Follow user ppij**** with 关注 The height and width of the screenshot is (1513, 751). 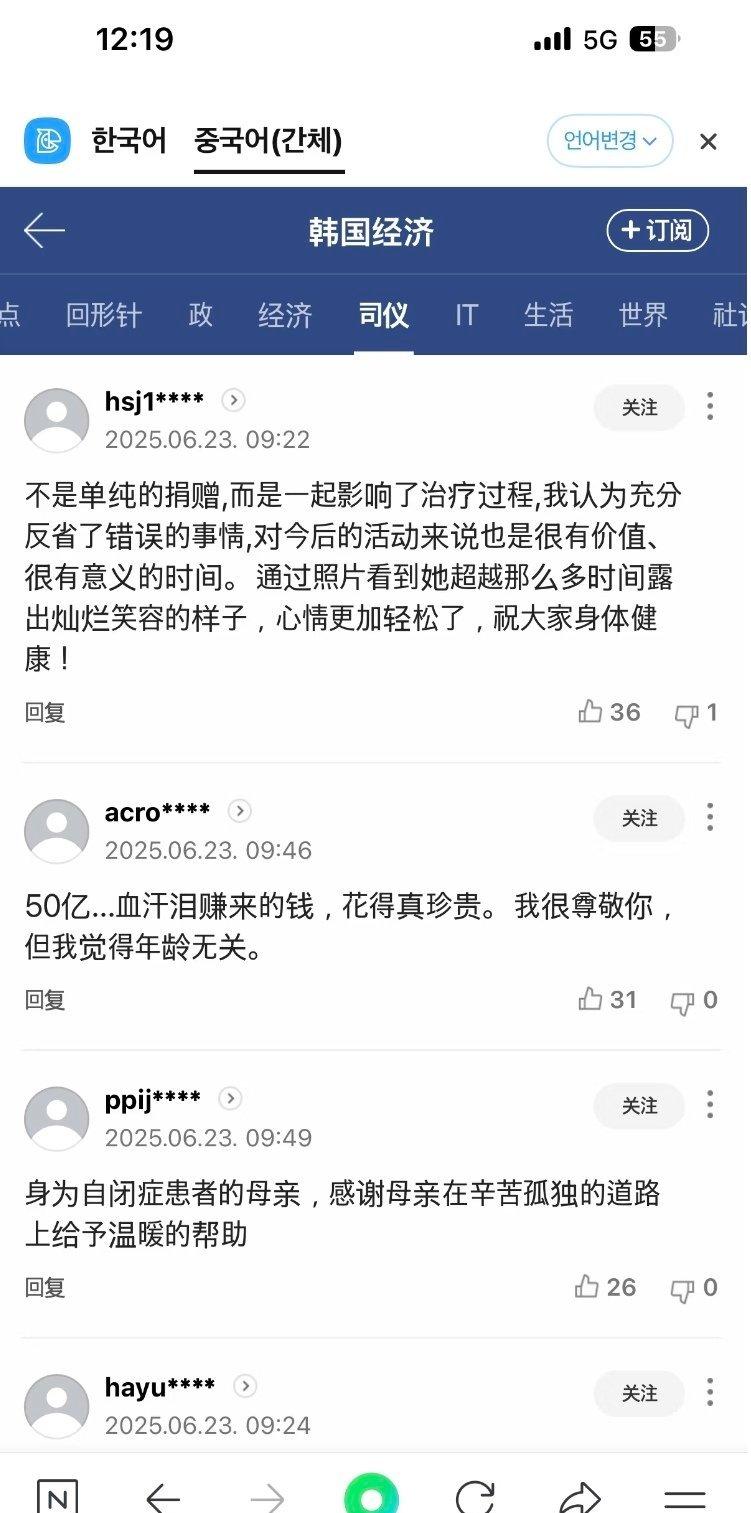pyautogui.click(x=639, y=1106)
